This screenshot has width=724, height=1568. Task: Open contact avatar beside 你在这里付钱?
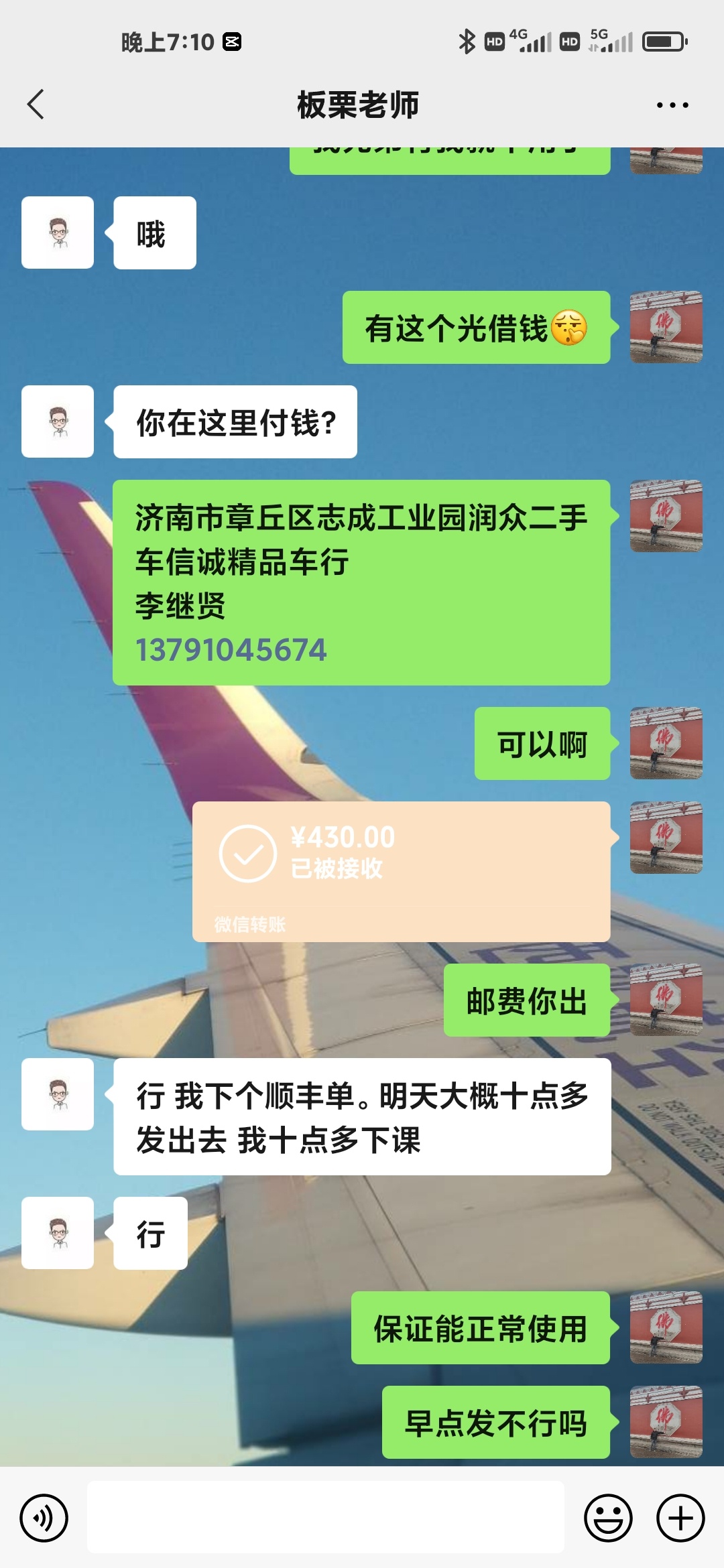[x=58, y=421]
